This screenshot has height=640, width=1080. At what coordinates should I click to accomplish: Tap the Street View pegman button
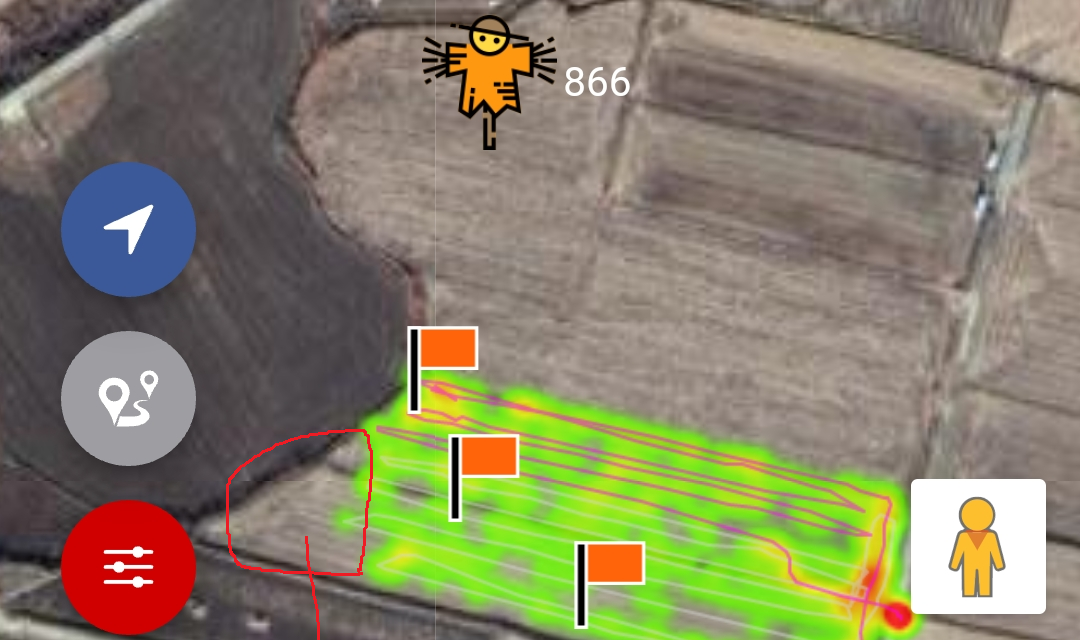coord(977,546)
